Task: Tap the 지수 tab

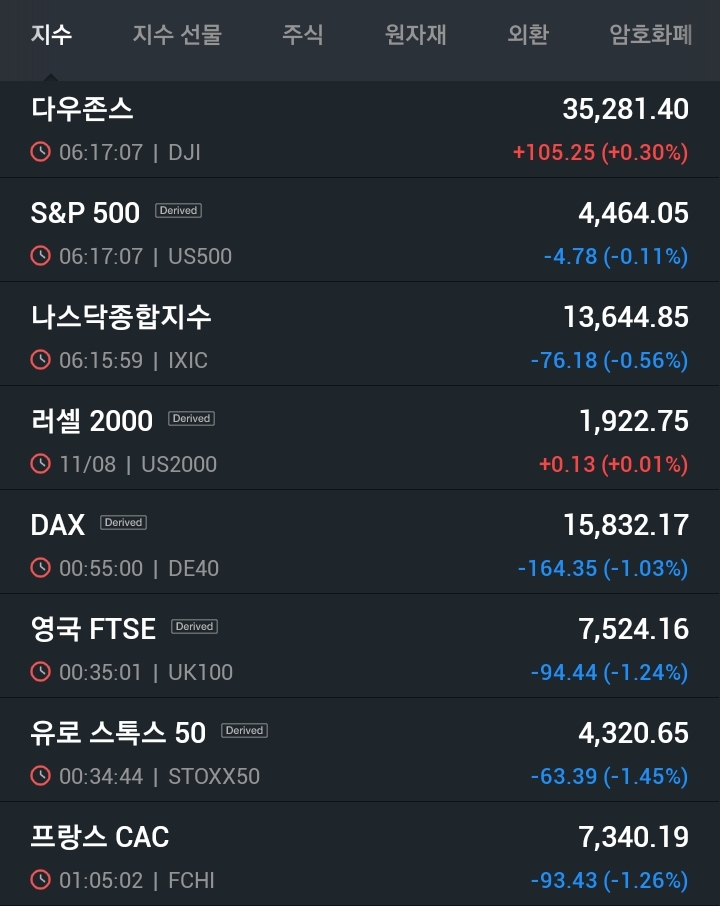Action: click(x=51, y=36)
